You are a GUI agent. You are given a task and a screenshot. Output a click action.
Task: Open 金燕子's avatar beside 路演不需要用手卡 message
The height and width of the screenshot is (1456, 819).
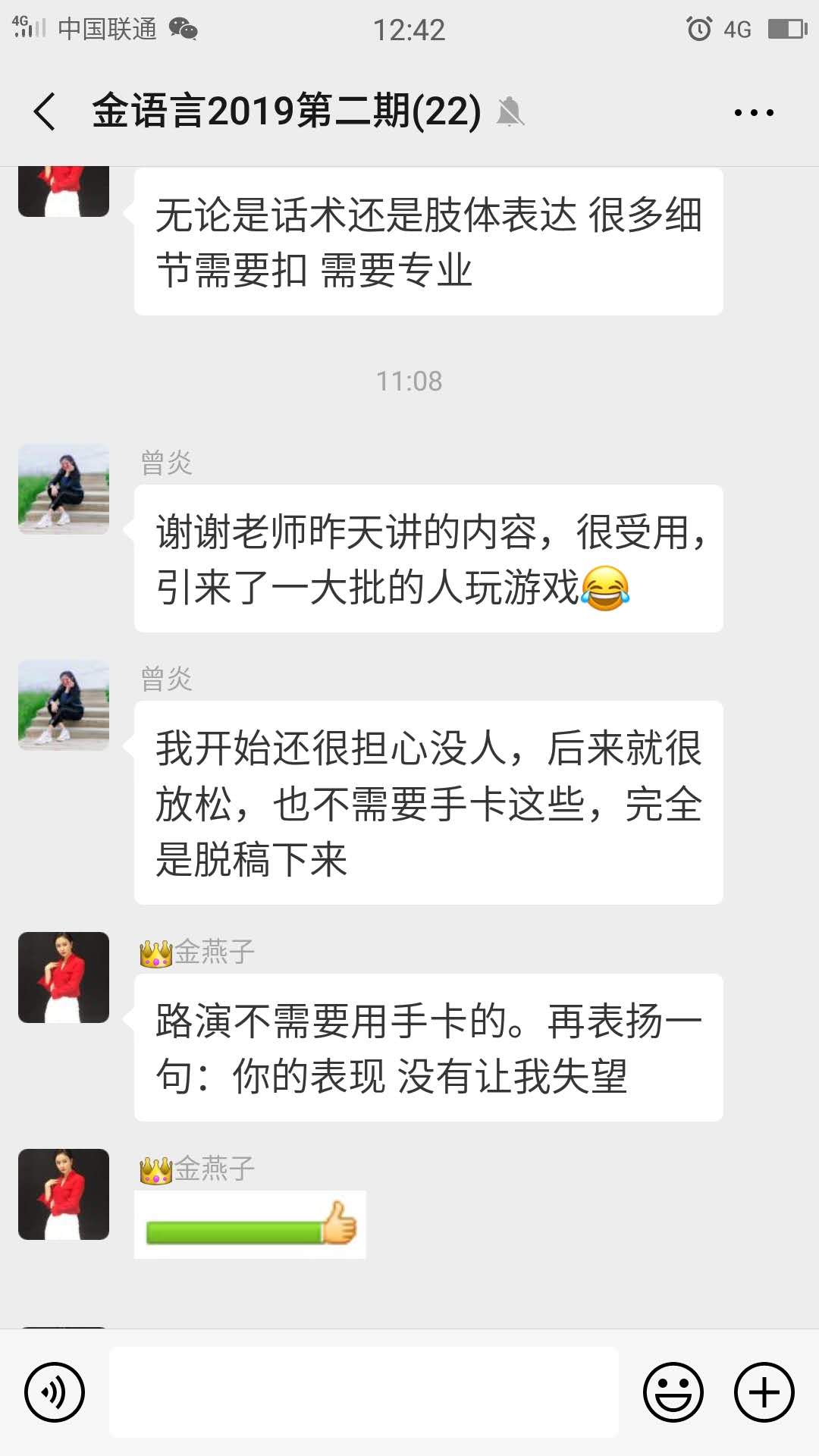tap(64, 977)
